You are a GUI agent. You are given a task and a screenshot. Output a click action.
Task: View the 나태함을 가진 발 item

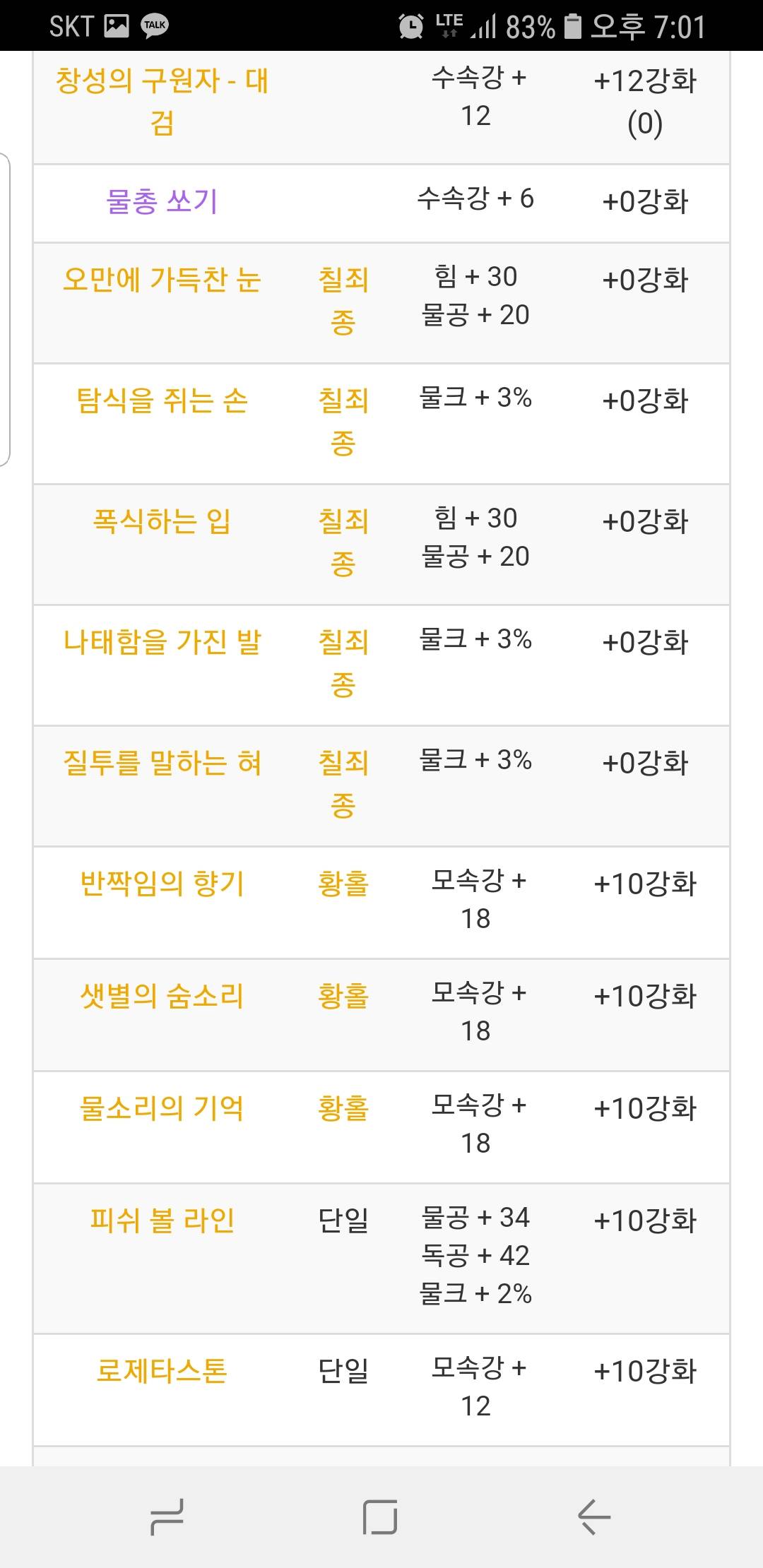coord(162,641)
